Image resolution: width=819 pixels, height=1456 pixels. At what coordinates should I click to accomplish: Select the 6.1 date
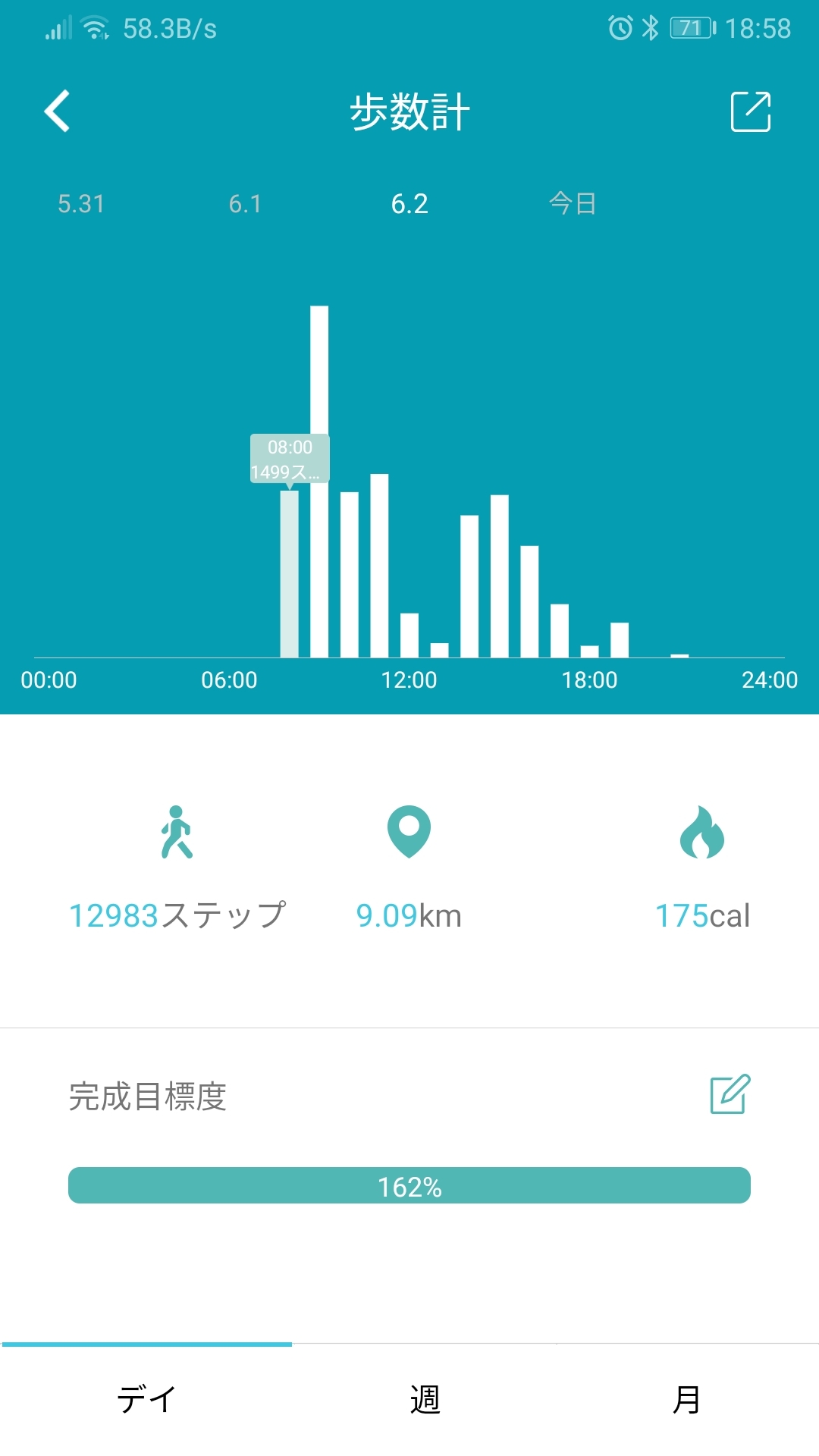coord(245,204)
